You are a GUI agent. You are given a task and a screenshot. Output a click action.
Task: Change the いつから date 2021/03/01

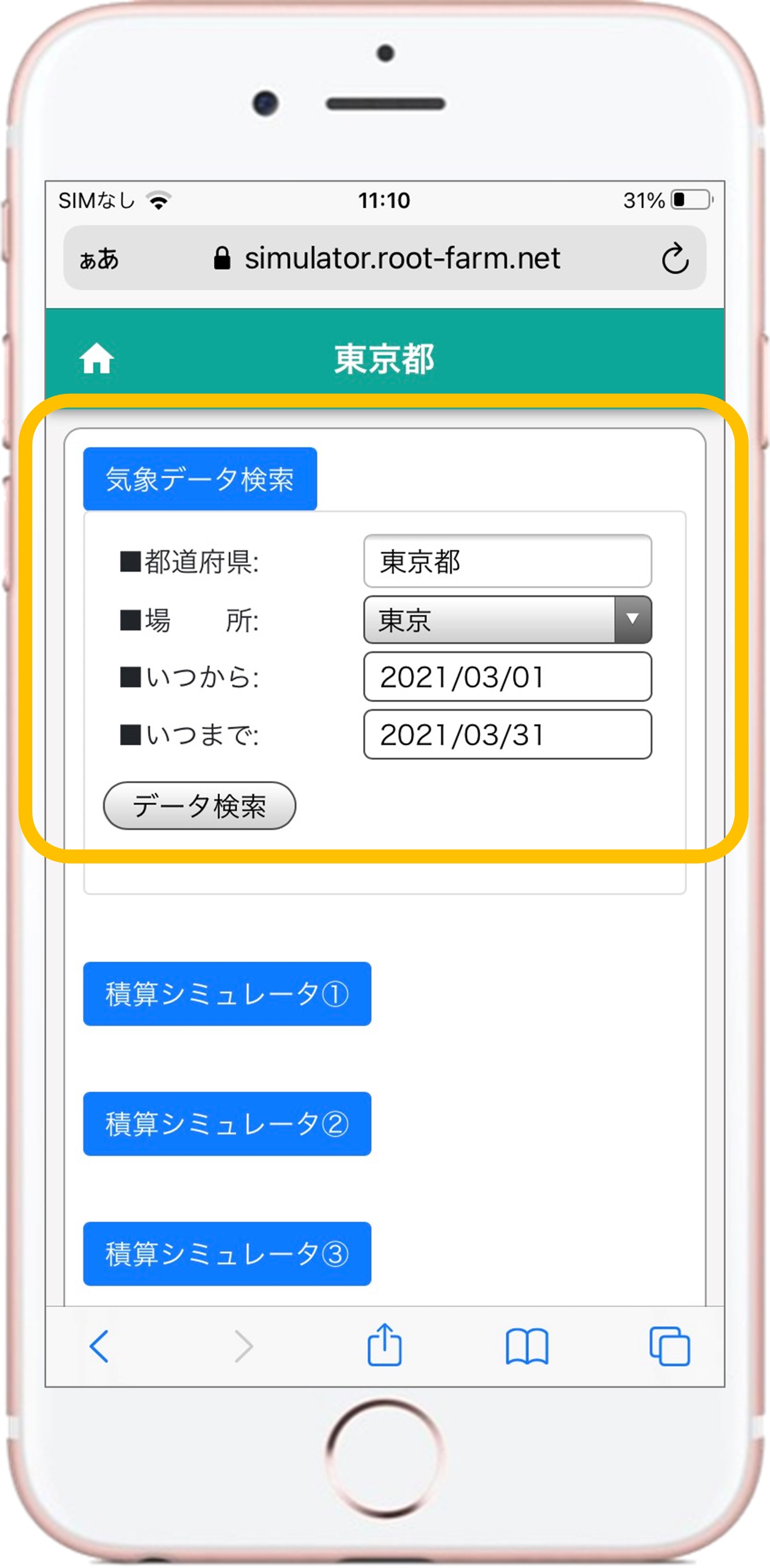click(x=507, y=677)
